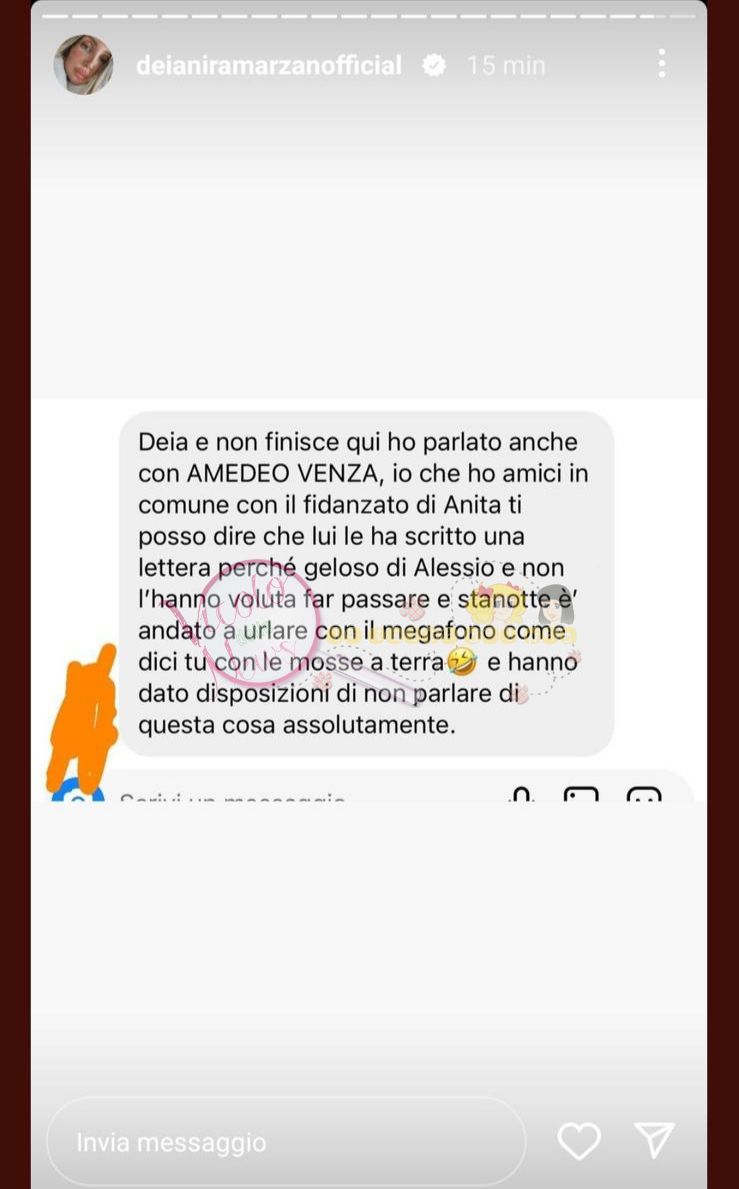
Task: Like this story with the heart
Action: tap(578, 1141)
